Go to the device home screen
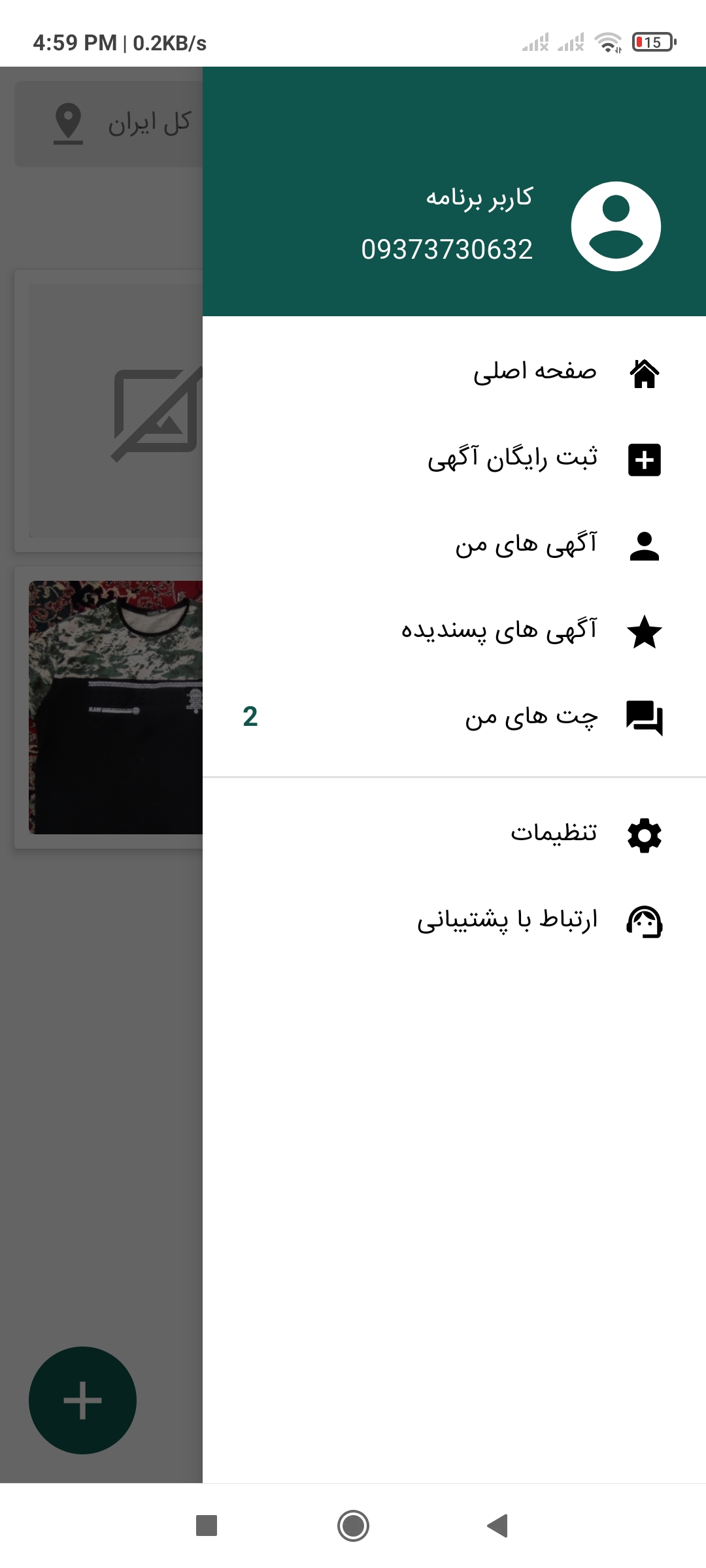Image resolution: width=706 pixels, height=1568 pixels. tap(353, 1526)
